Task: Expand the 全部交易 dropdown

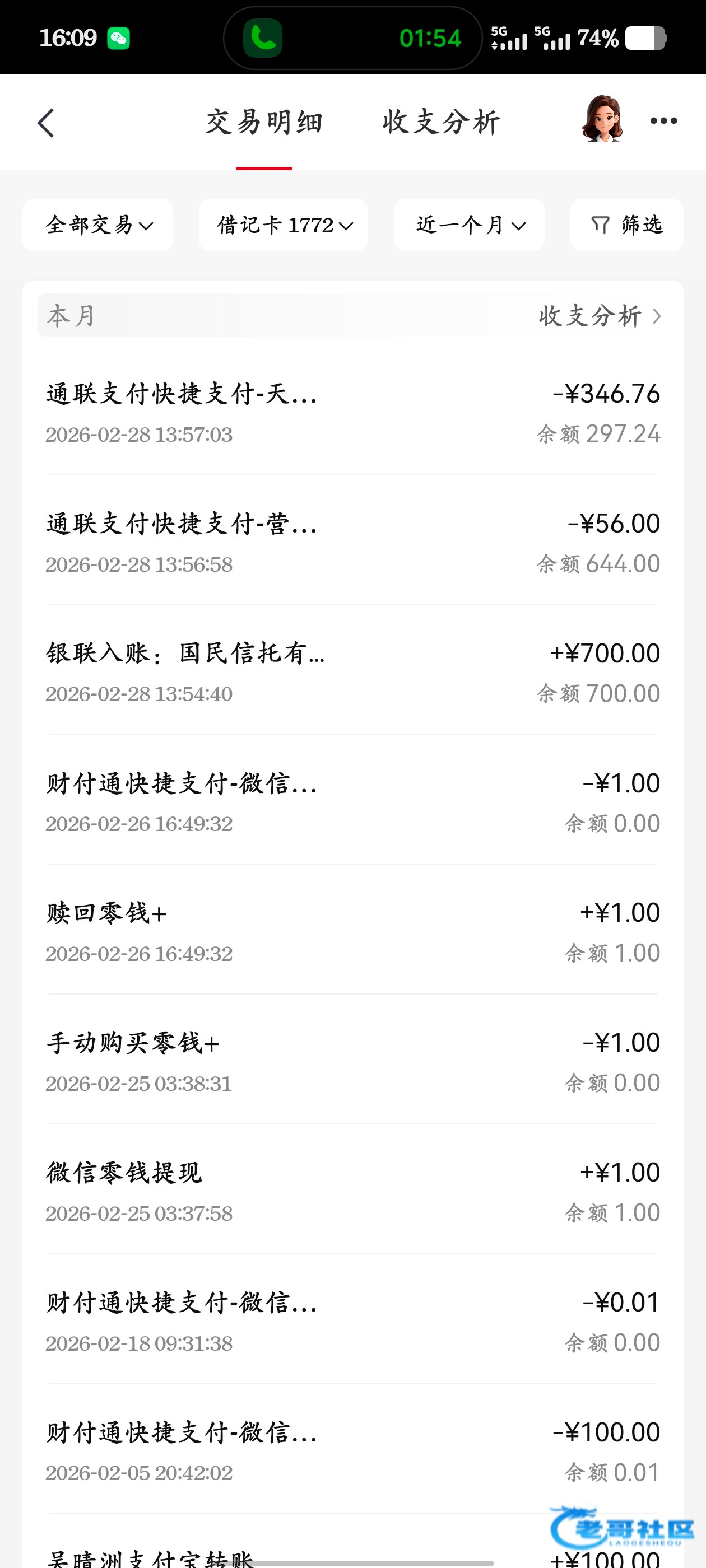Action: 98,225
